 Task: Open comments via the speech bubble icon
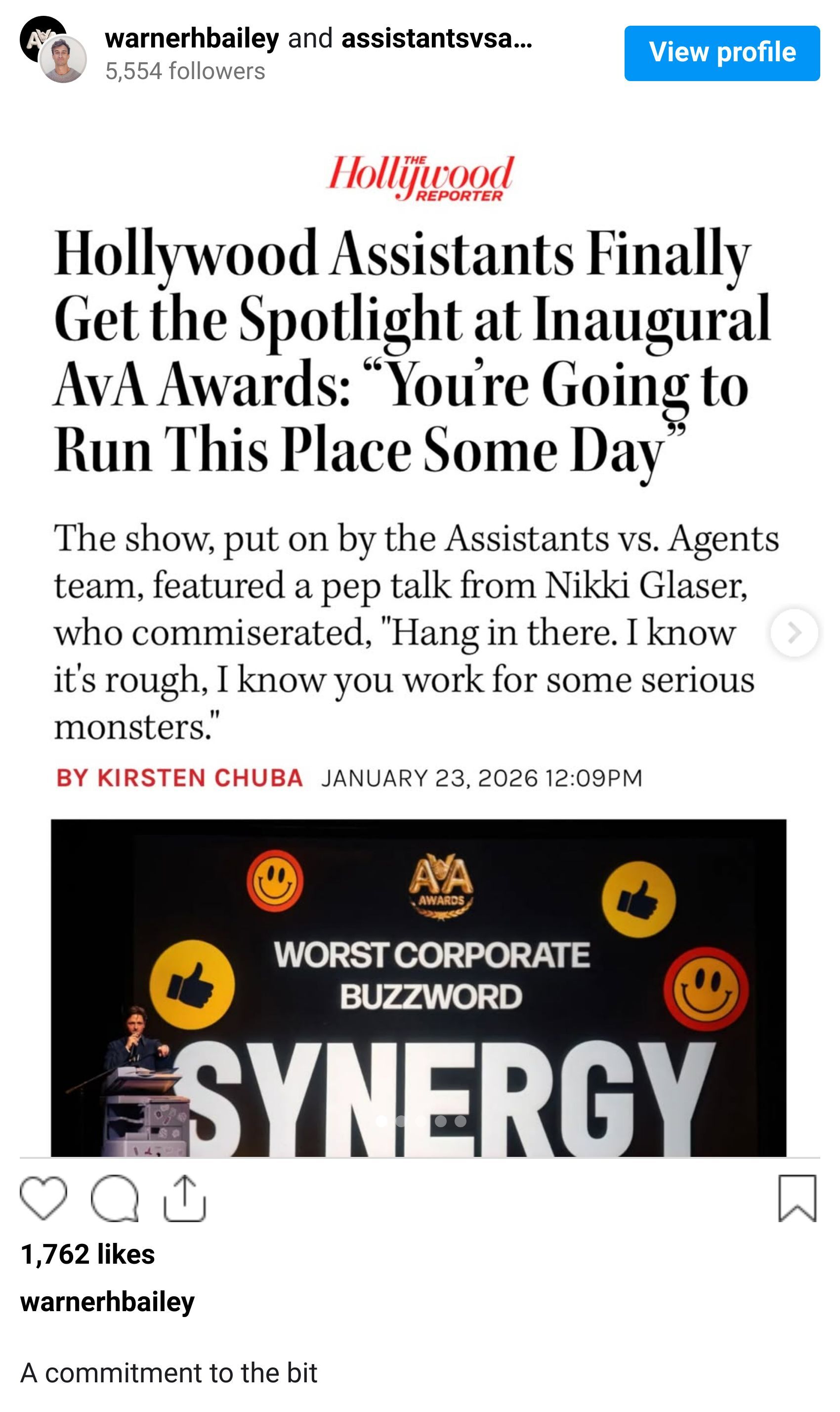point(115,1198)
